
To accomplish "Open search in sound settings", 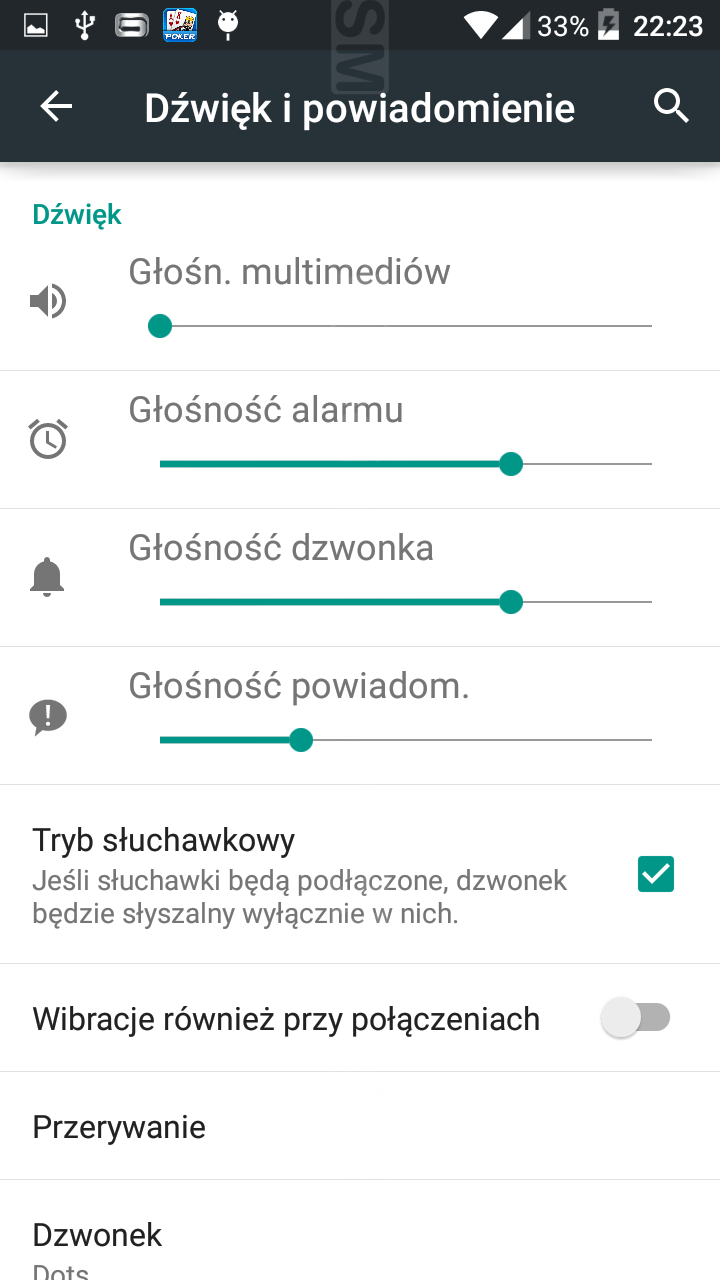I will click(671, 106).
